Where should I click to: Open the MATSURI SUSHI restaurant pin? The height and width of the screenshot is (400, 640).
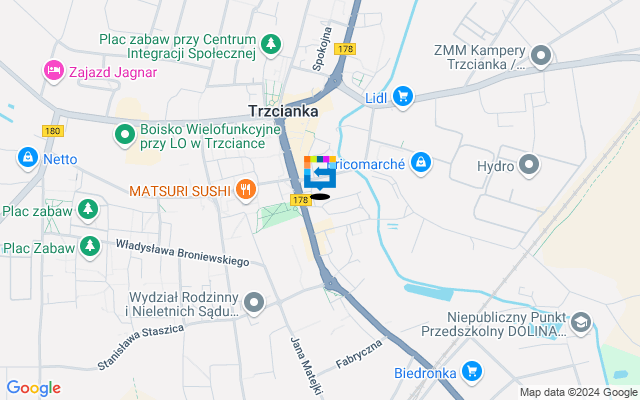coord(244,190)
